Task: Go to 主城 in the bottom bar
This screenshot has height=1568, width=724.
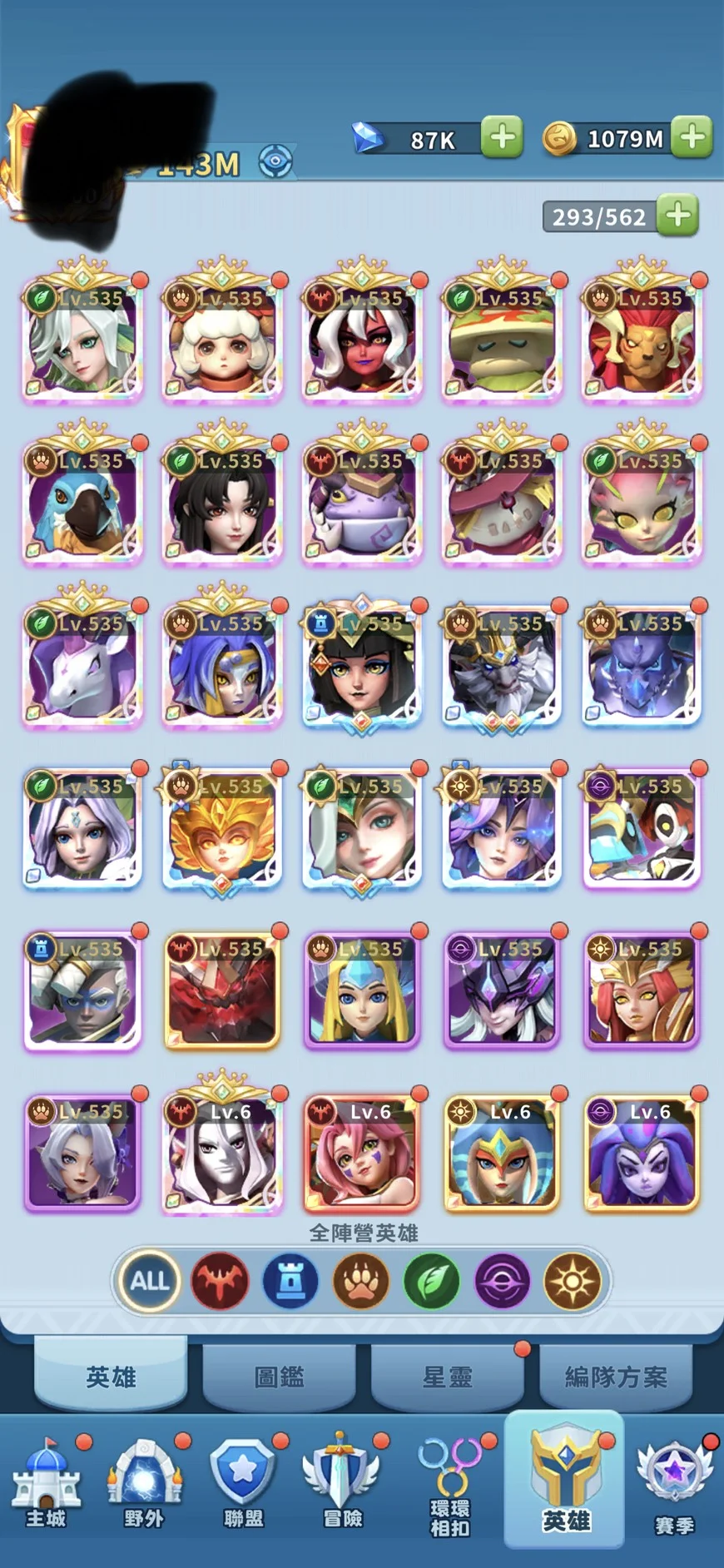Action: pyautogui.click(x=46, y=1486)
